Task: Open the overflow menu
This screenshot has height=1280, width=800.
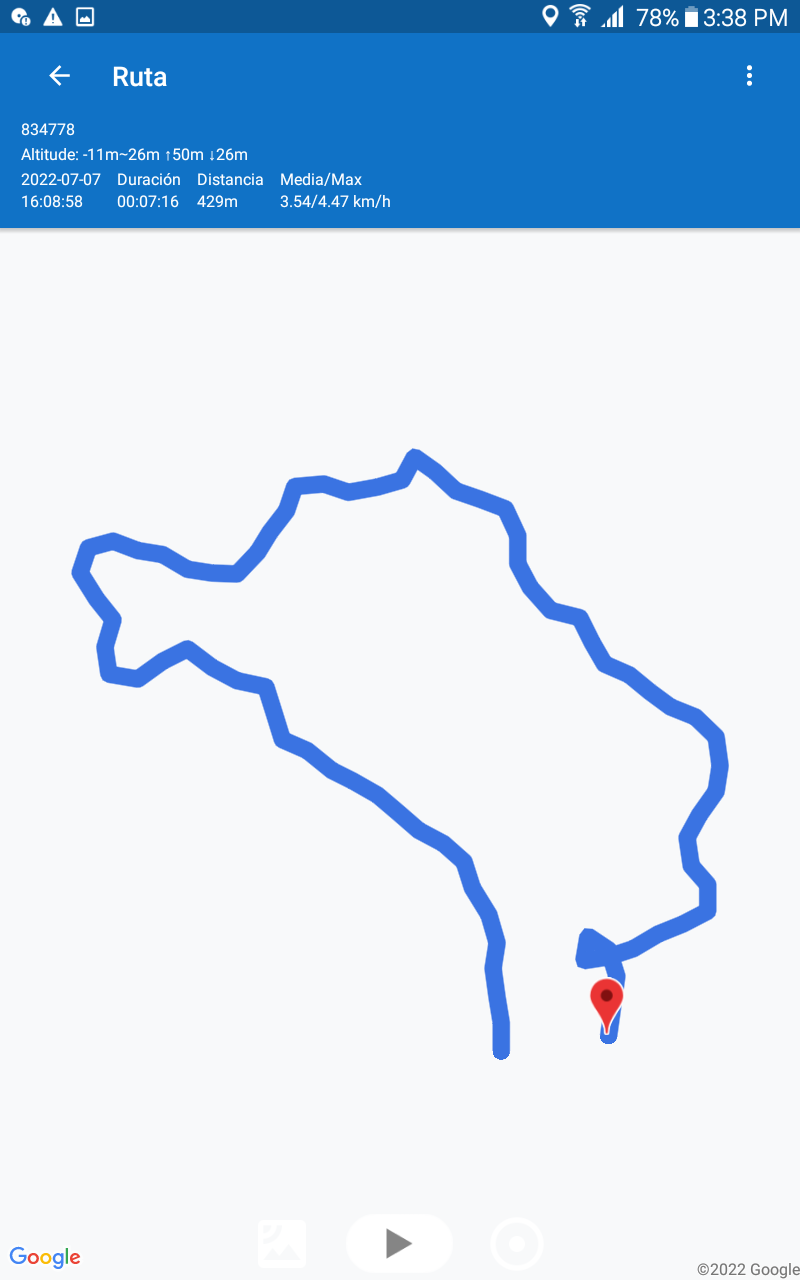Action: pos(749,76)
